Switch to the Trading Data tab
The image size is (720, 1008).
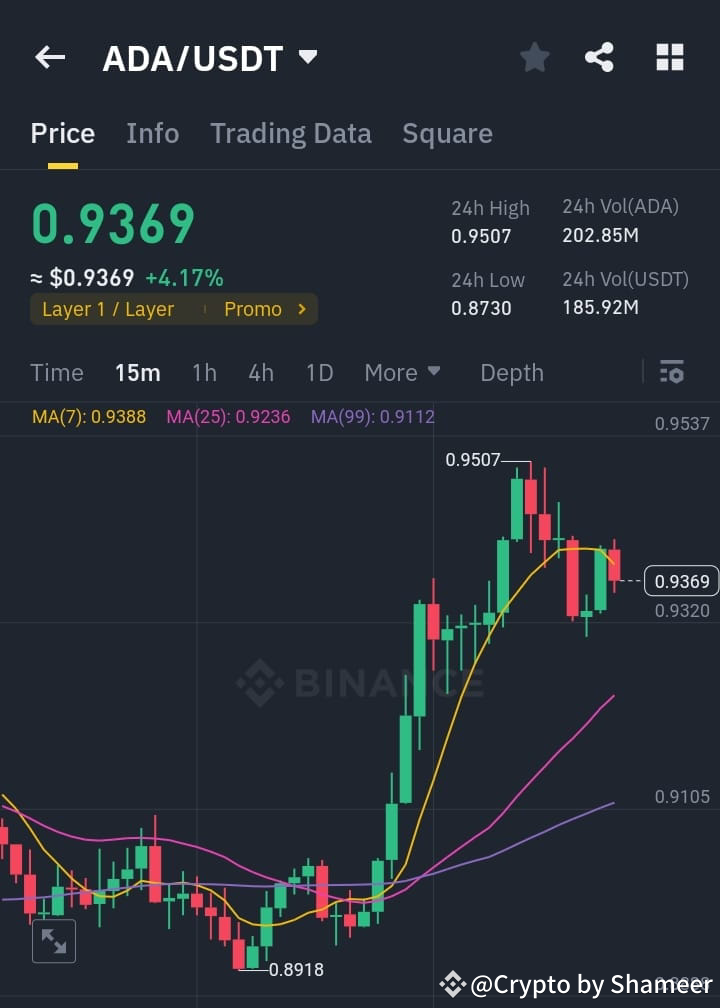[x=290, y=133]
